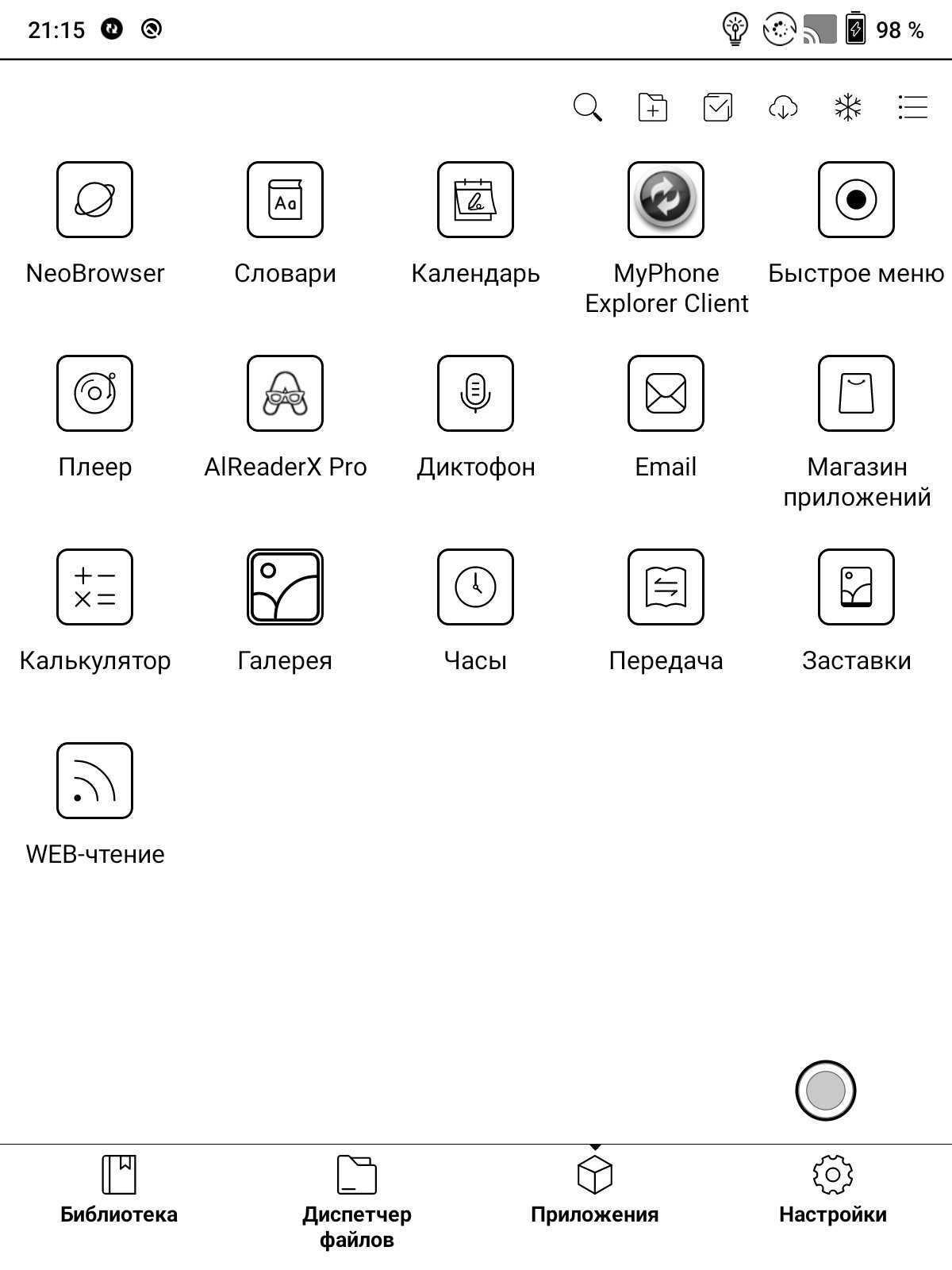
Task: Open AlReaderX Pro
Action: tap(285, 394)
